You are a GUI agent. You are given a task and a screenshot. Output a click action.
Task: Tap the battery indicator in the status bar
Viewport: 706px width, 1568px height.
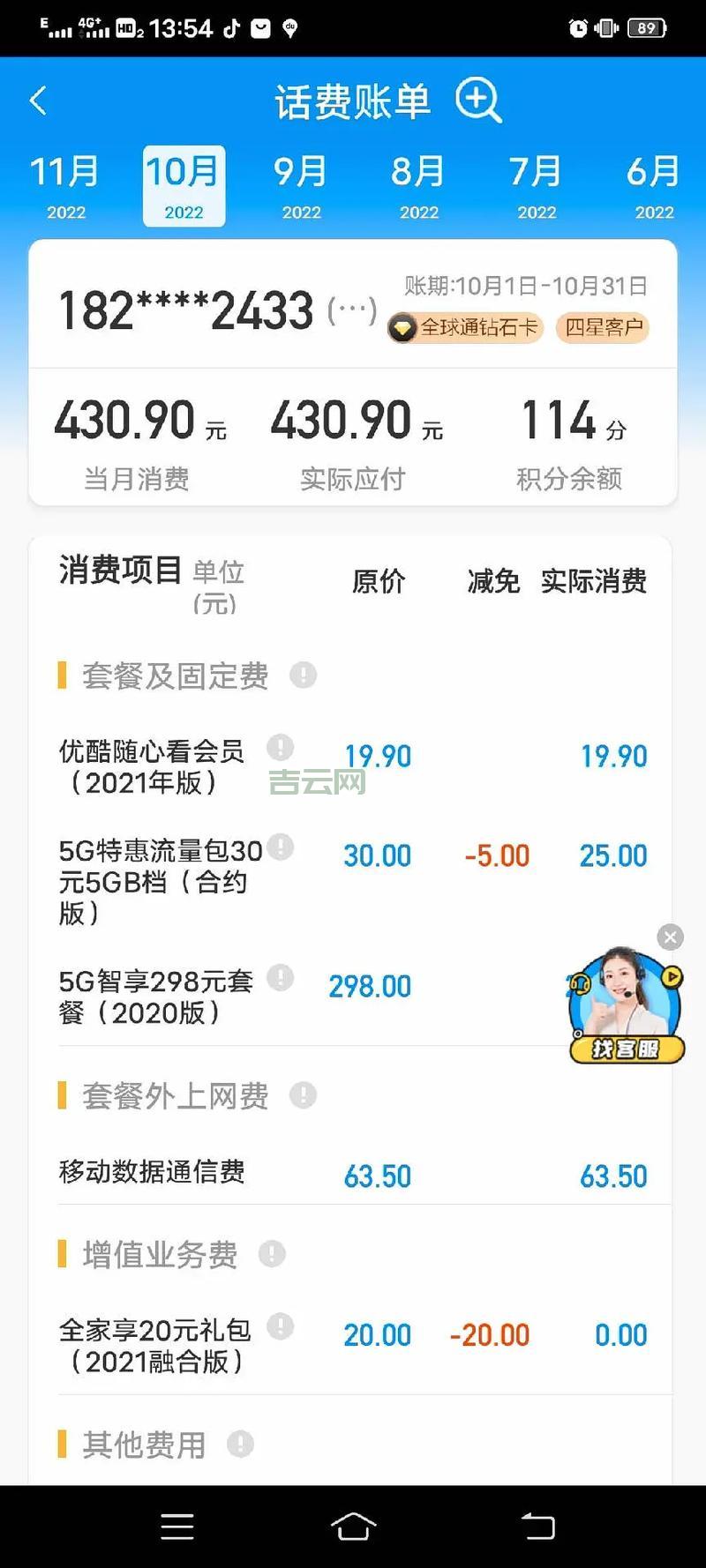[645, 27]
